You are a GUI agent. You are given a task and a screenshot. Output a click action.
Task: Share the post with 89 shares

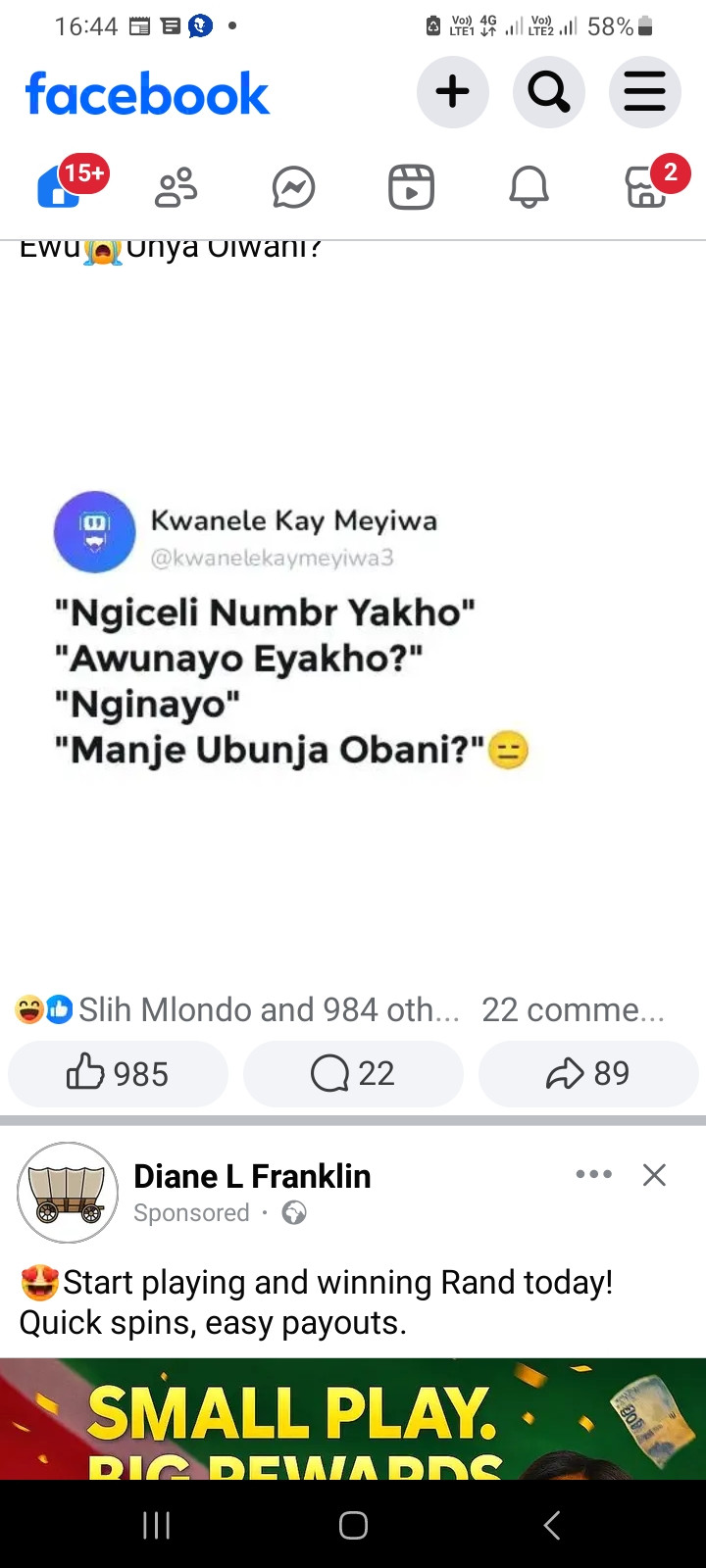[588, 1073]
